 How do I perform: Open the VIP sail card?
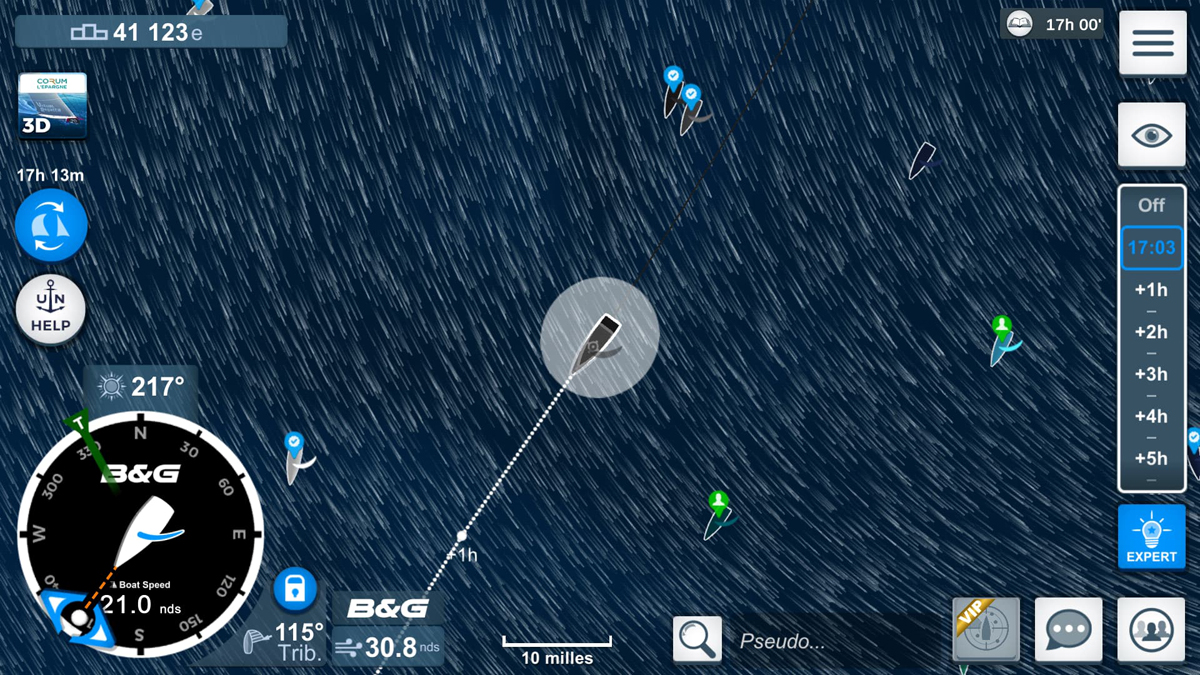click(986, 630)
